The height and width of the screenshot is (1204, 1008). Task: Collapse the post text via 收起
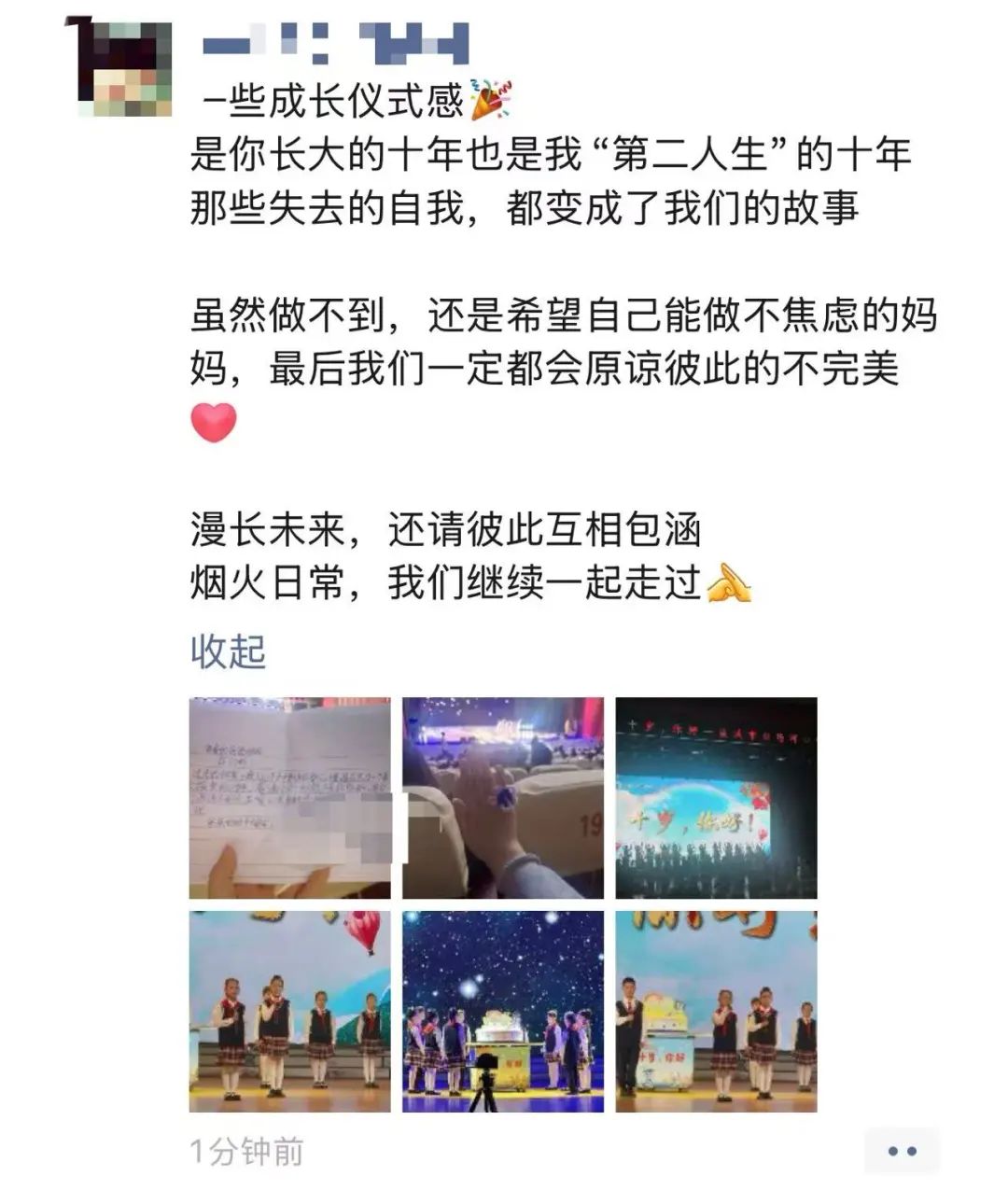pyautogui.click(x=228, y=651)
